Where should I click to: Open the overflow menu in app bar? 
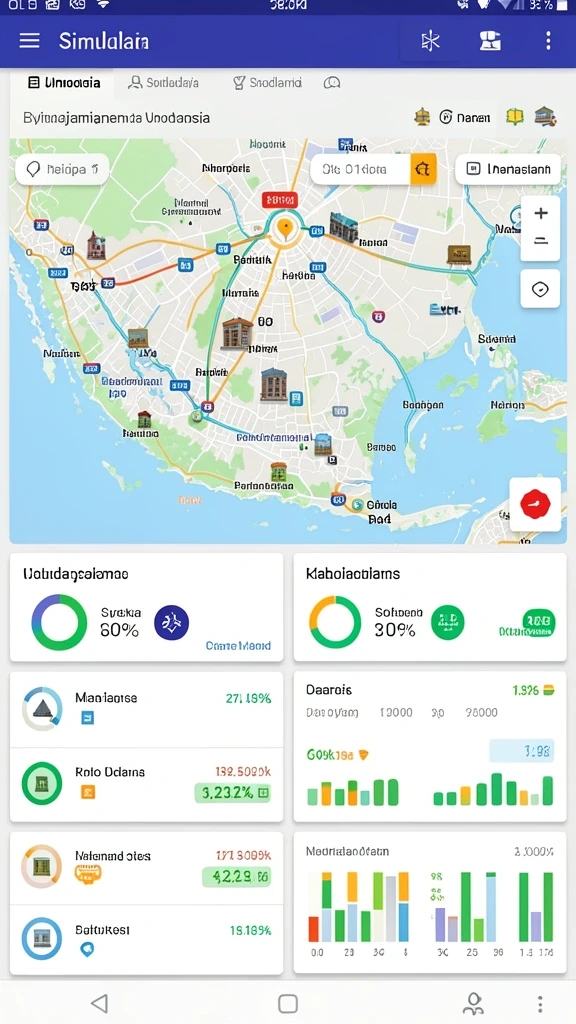(x=548, y=41)
